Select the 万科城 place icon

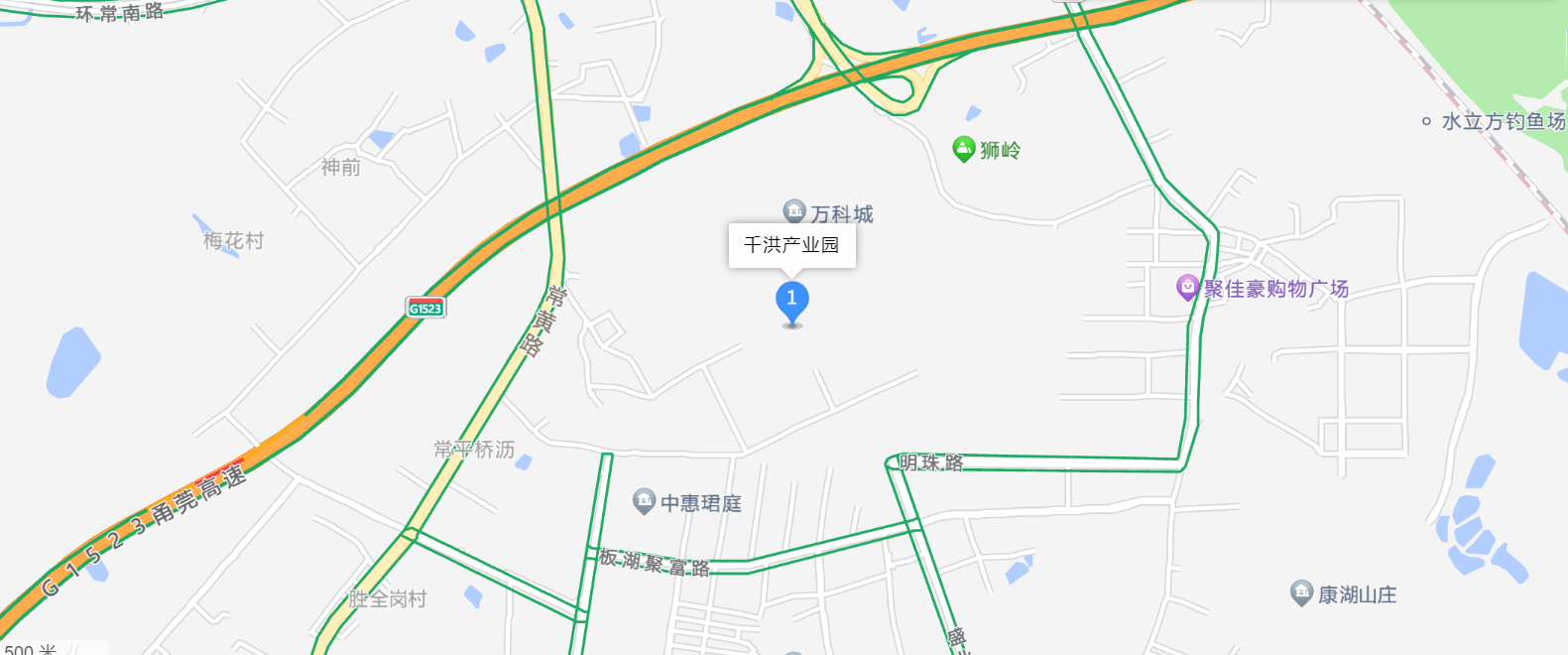(794, 211)
